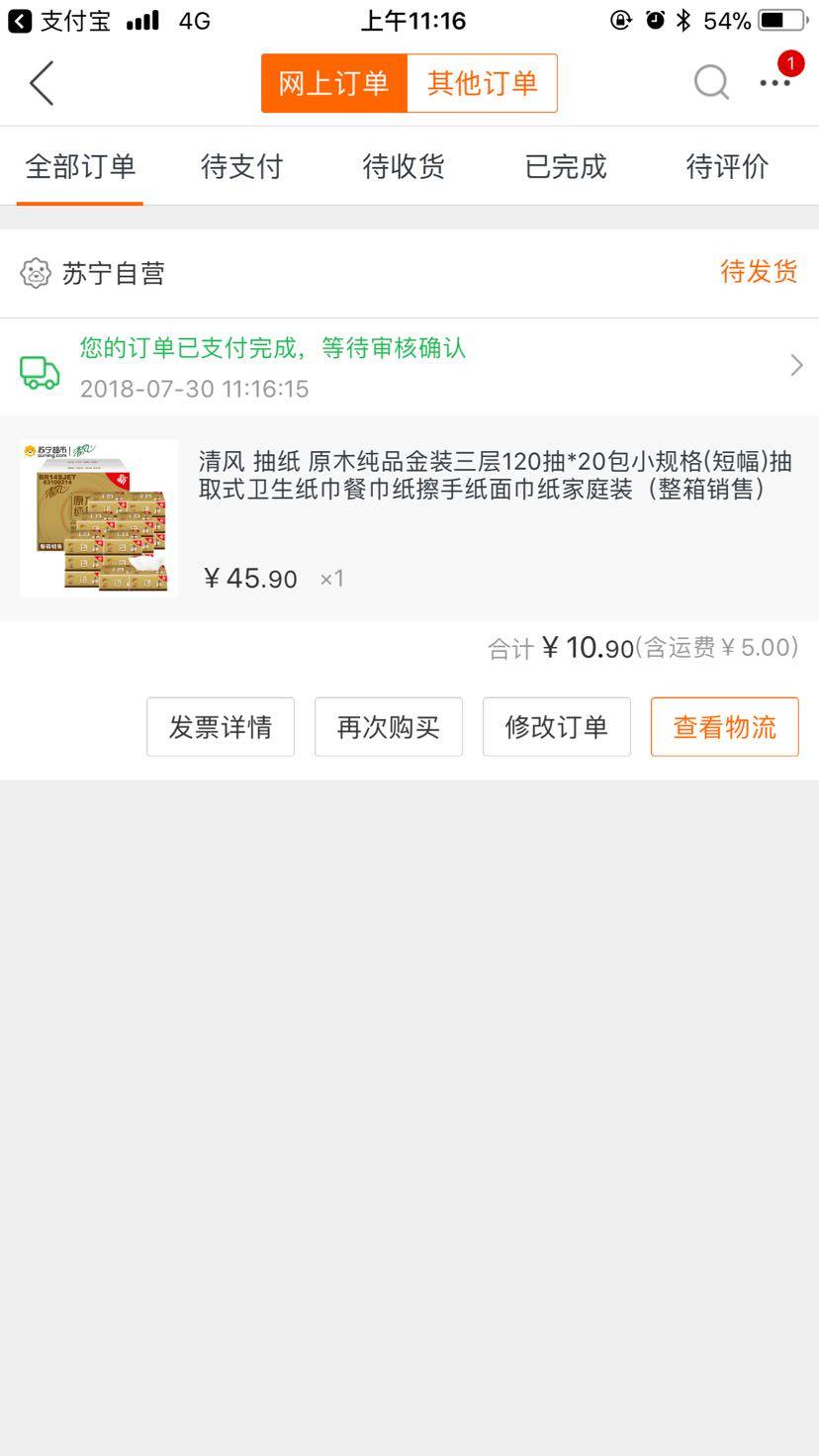Go back using the top-left arrow
Viewport: 819px width, 1456px height.
pos(42,83)
